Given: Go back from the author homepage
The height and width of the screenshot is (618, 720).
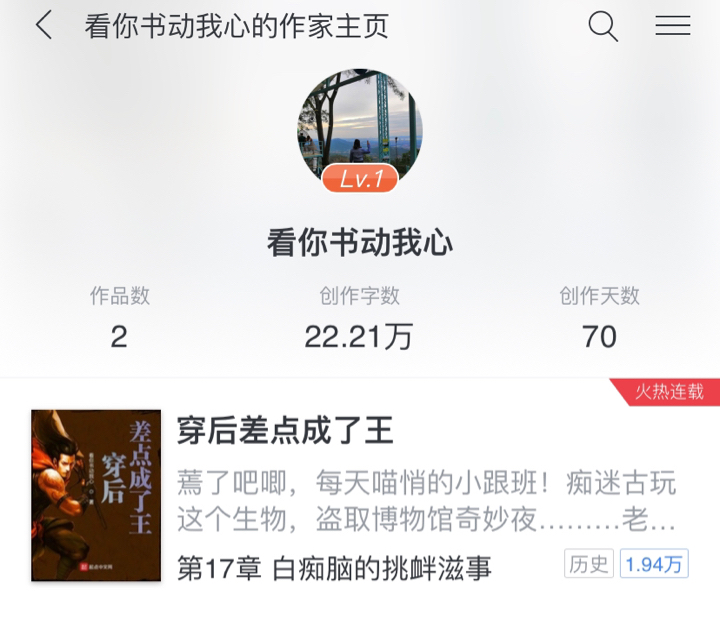Looking at the screenshot, I should coord(44,26).
